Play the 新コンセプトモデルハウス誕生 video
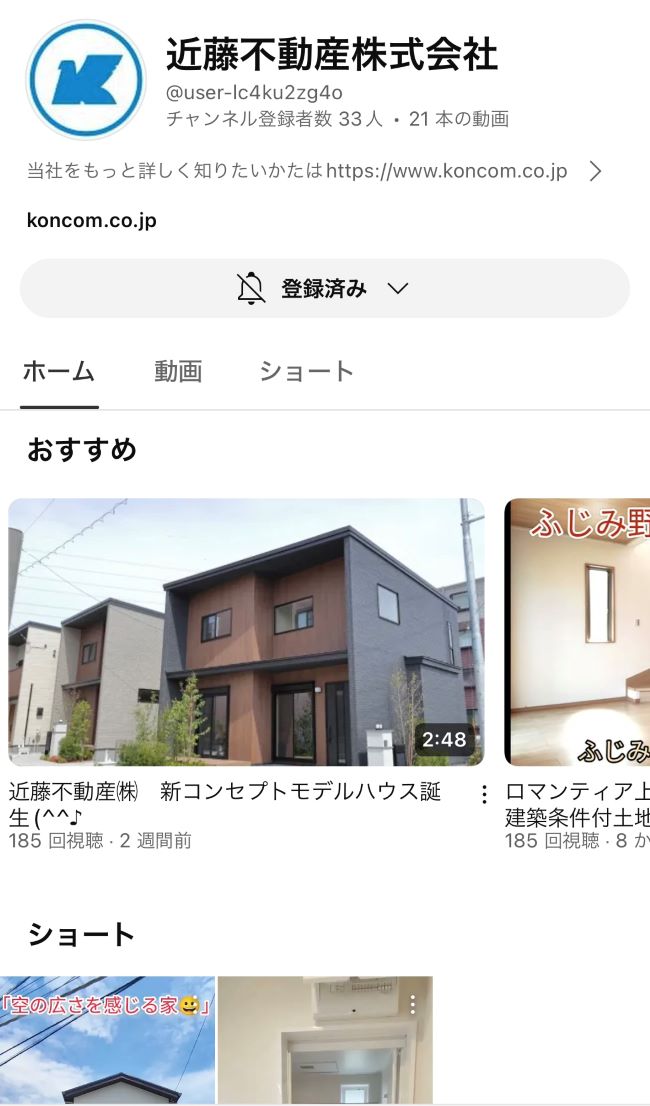The height and width of the screenshot is (1106, 650). pyautogui.click(x=246, y=632)
